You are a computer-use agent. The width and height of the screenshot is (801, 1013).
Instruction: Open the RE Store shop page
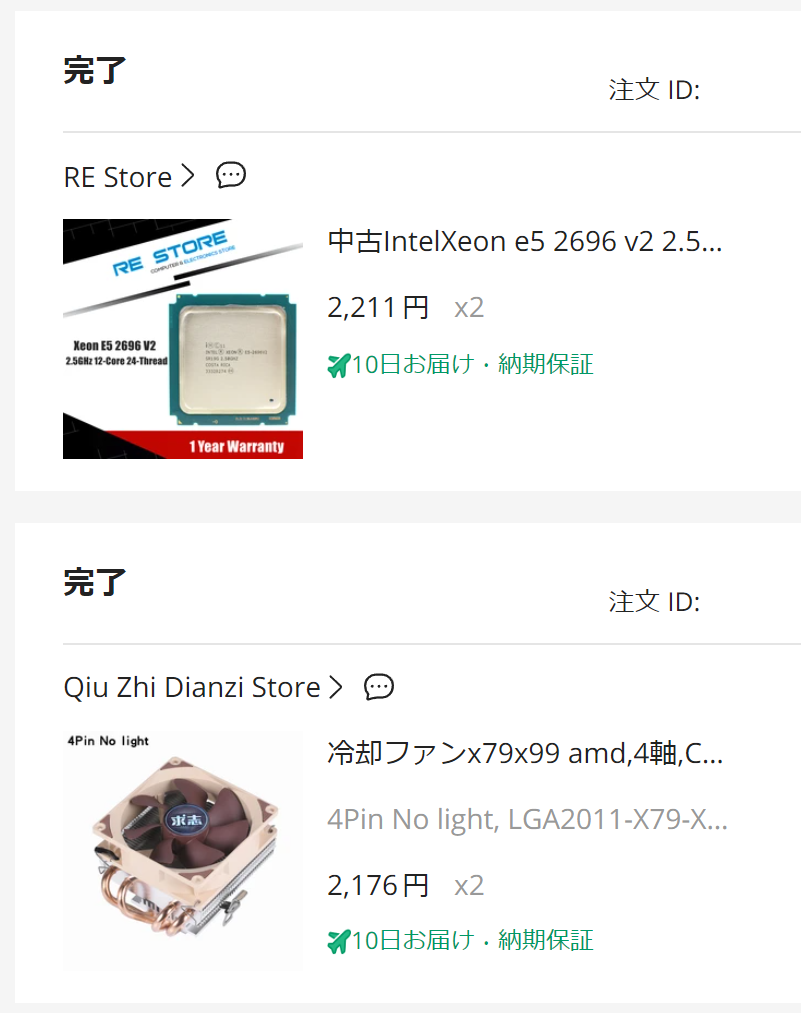(x=129, y=176)
